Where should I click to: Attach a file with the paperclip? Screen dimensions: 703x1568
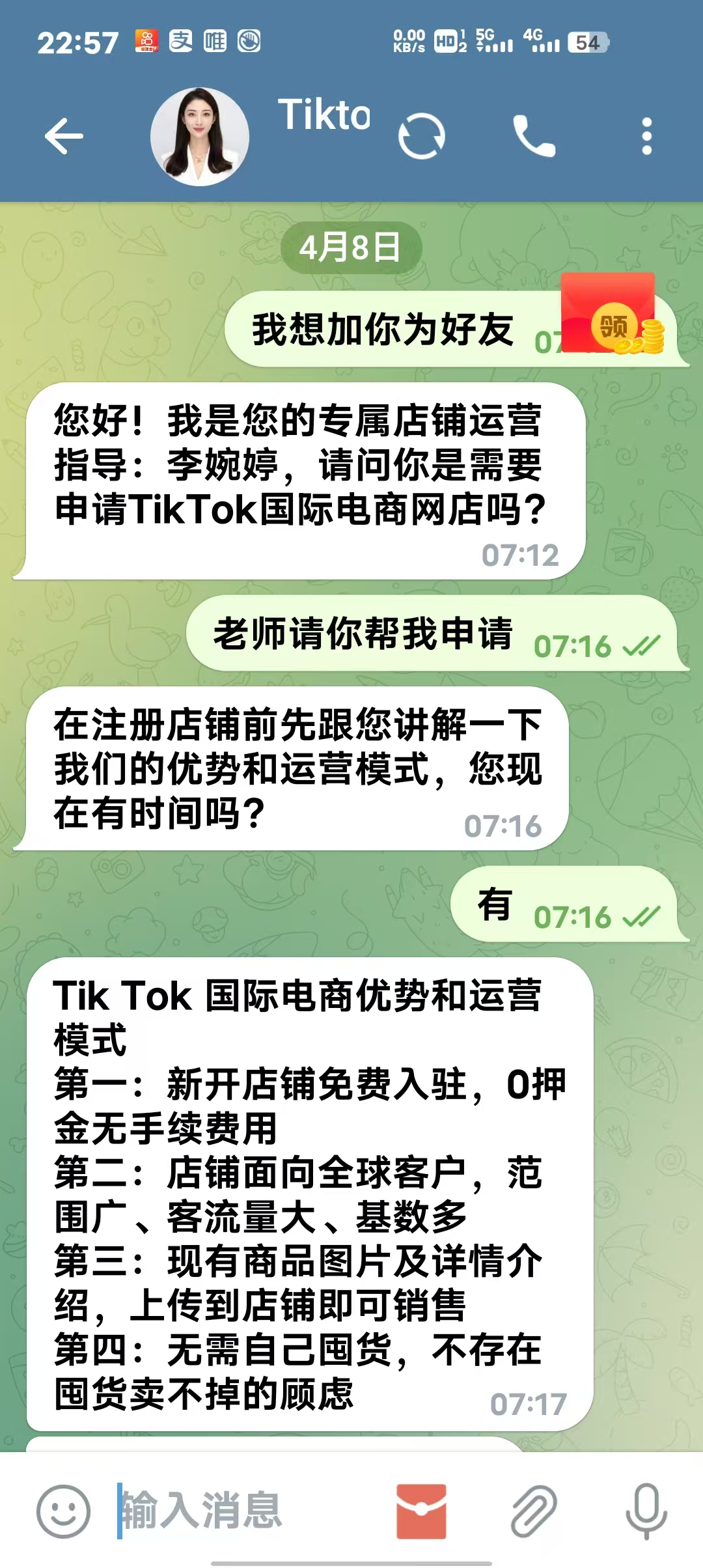click(533, 1511)
